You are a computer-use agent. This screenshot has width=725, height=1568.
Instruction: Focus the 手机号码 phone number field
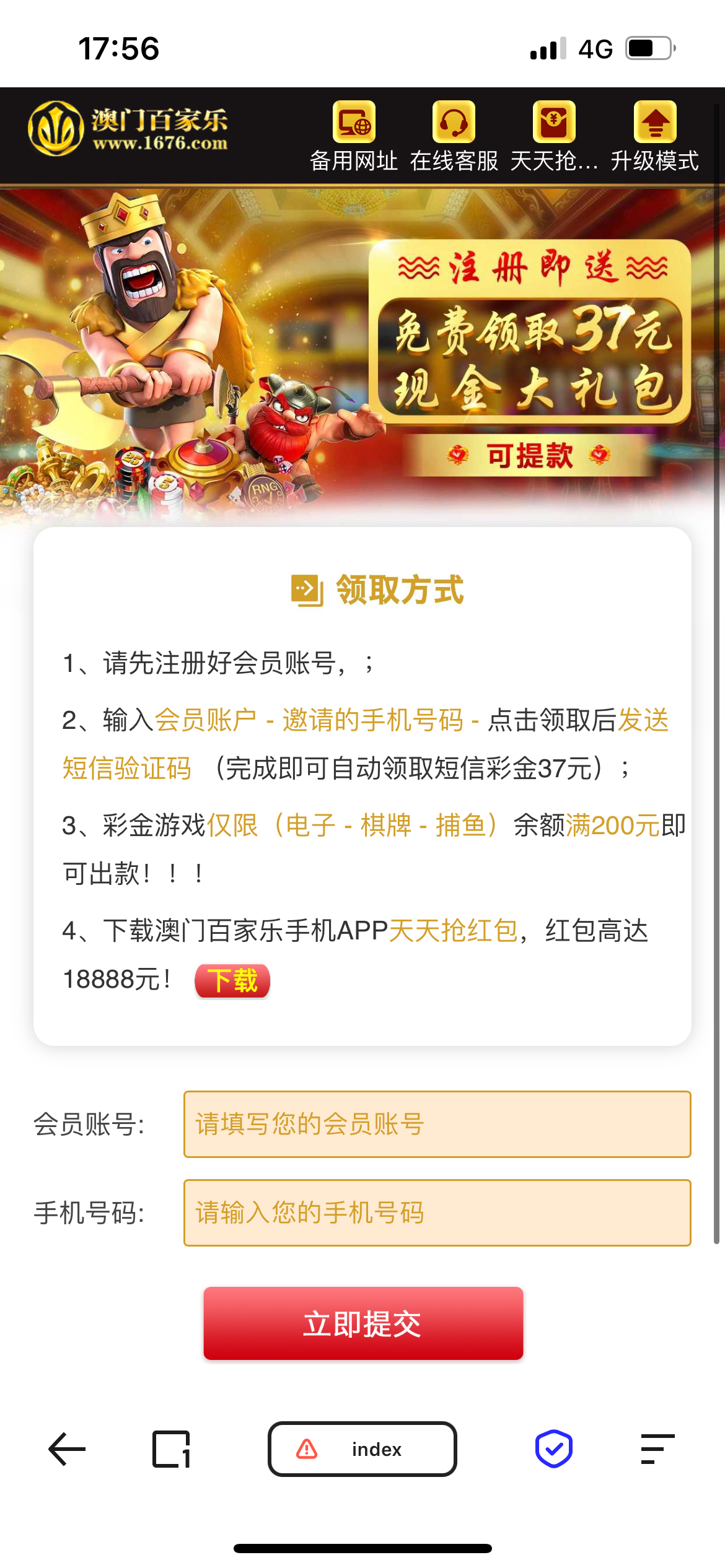437,1213
